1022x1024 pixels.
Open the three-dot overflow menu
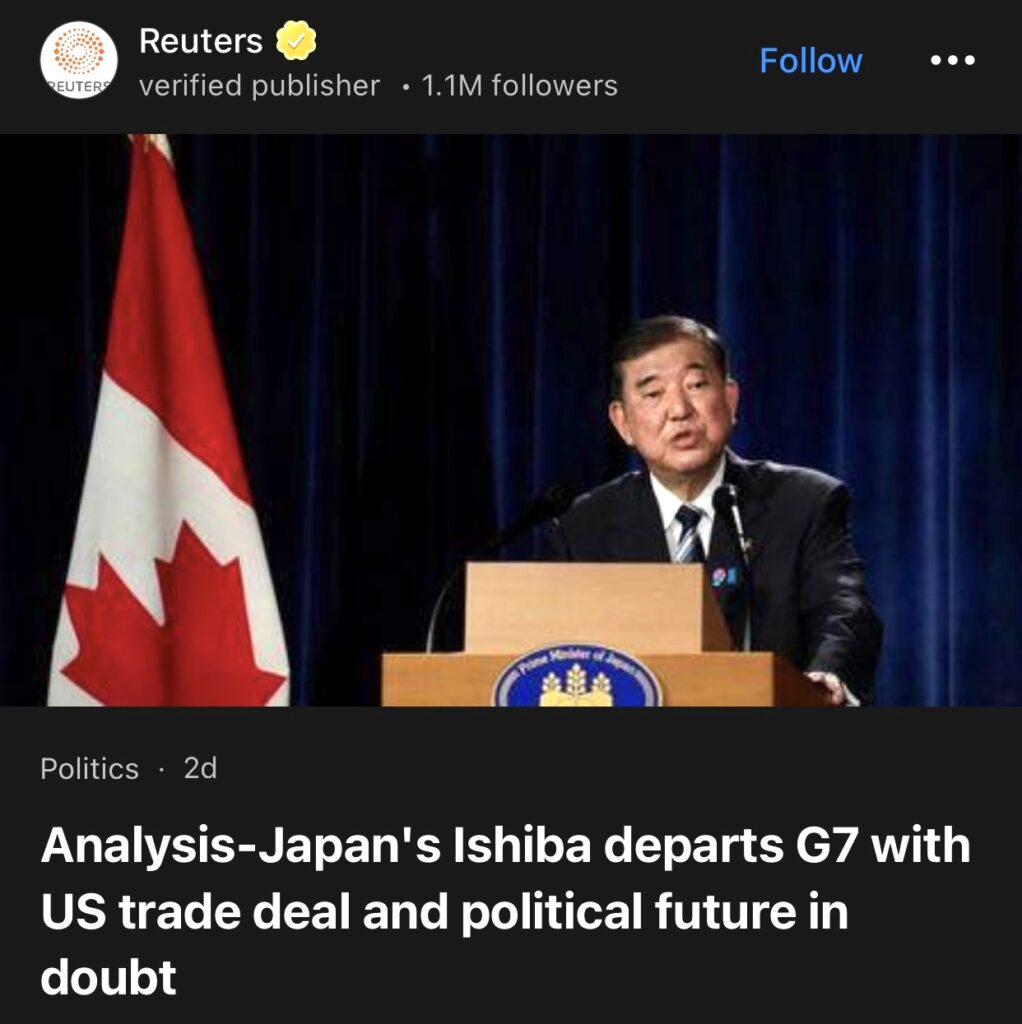(951, 61)
